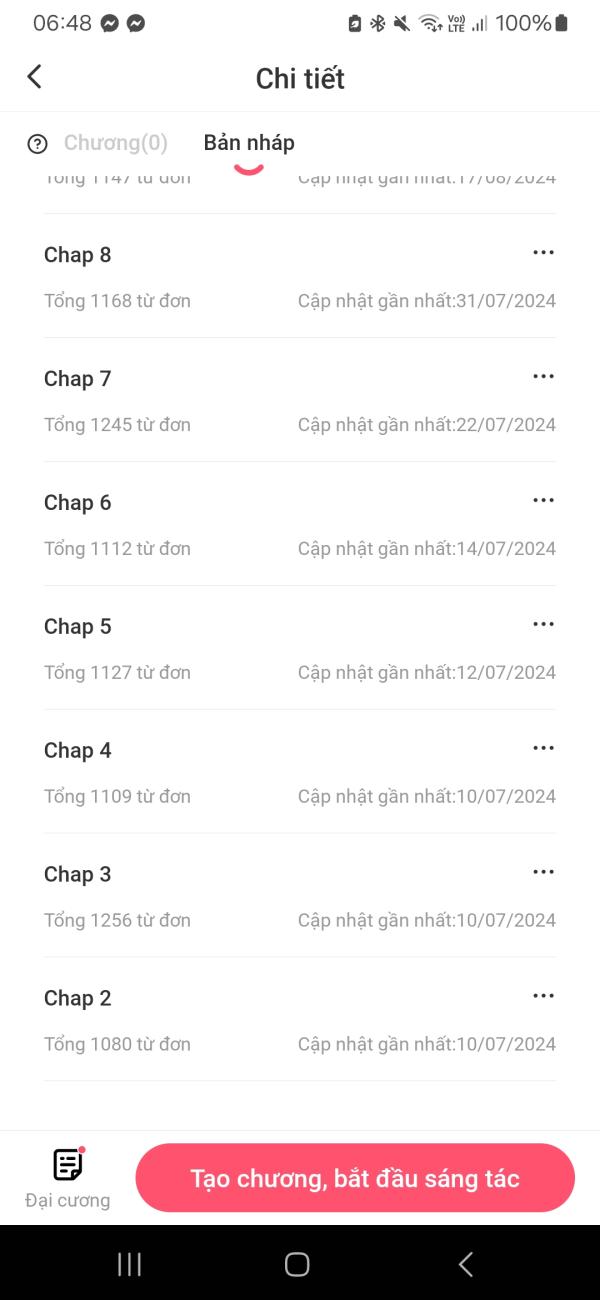This screenshot has height=1300, width=600.
Task: Show more options for Chap 6
Action: 543,501
